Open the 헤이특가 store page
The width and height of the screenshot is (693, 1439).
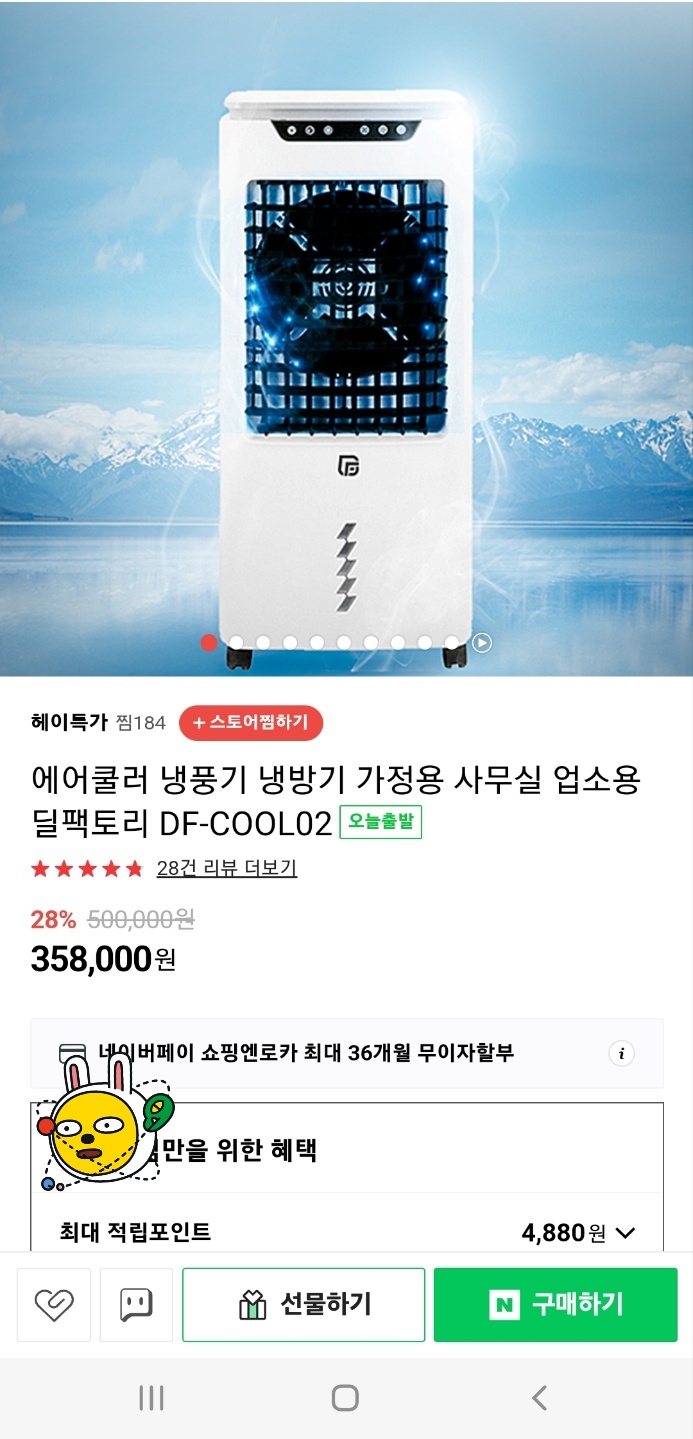tap(69, 722)
